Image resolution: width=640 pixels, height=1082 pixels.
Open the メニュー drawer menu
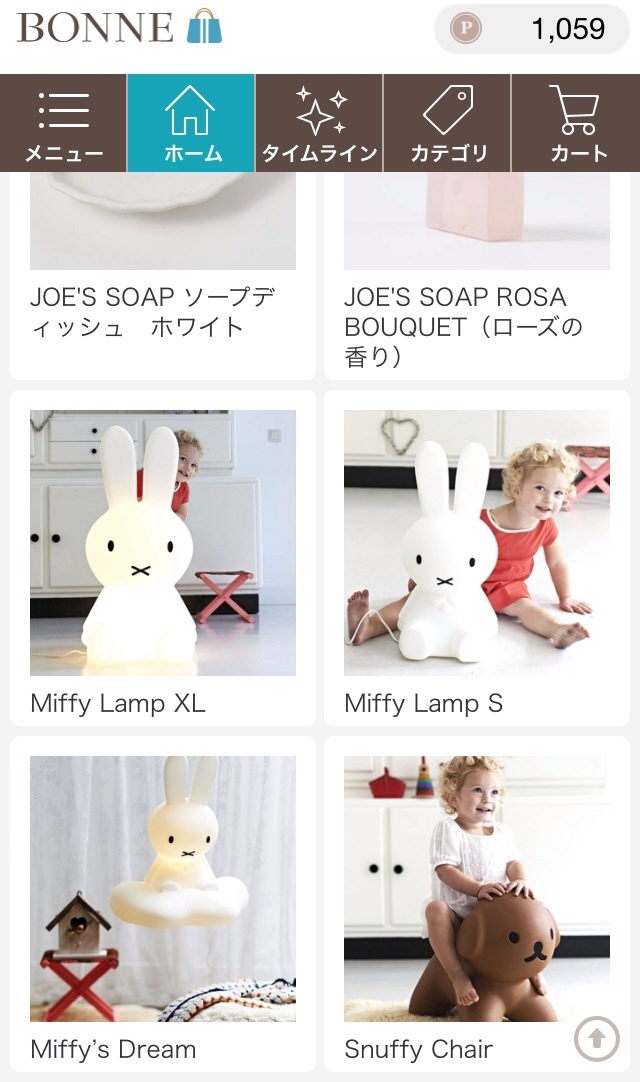pos(64,124)
